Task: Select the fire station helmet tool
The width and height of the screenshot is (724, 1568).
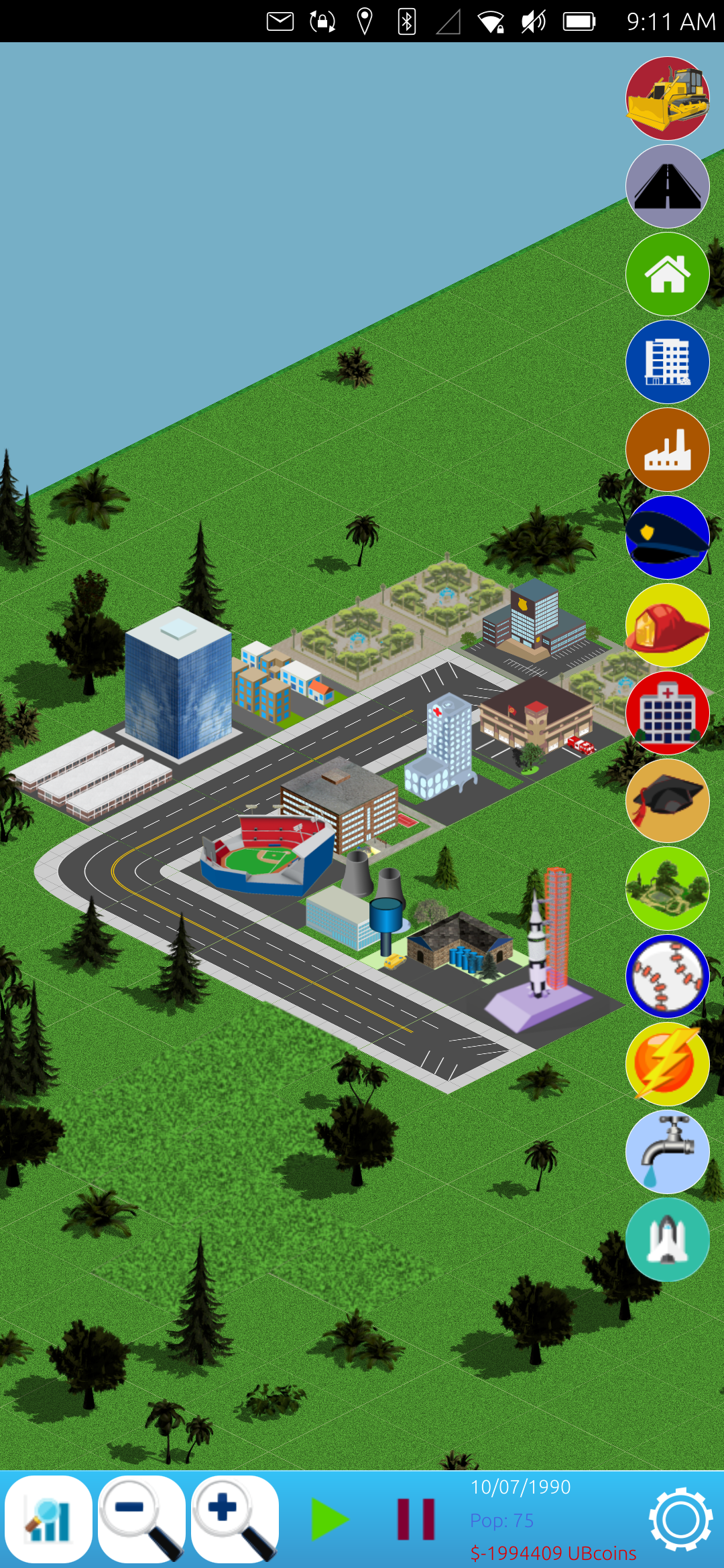Action: (667, 625)
